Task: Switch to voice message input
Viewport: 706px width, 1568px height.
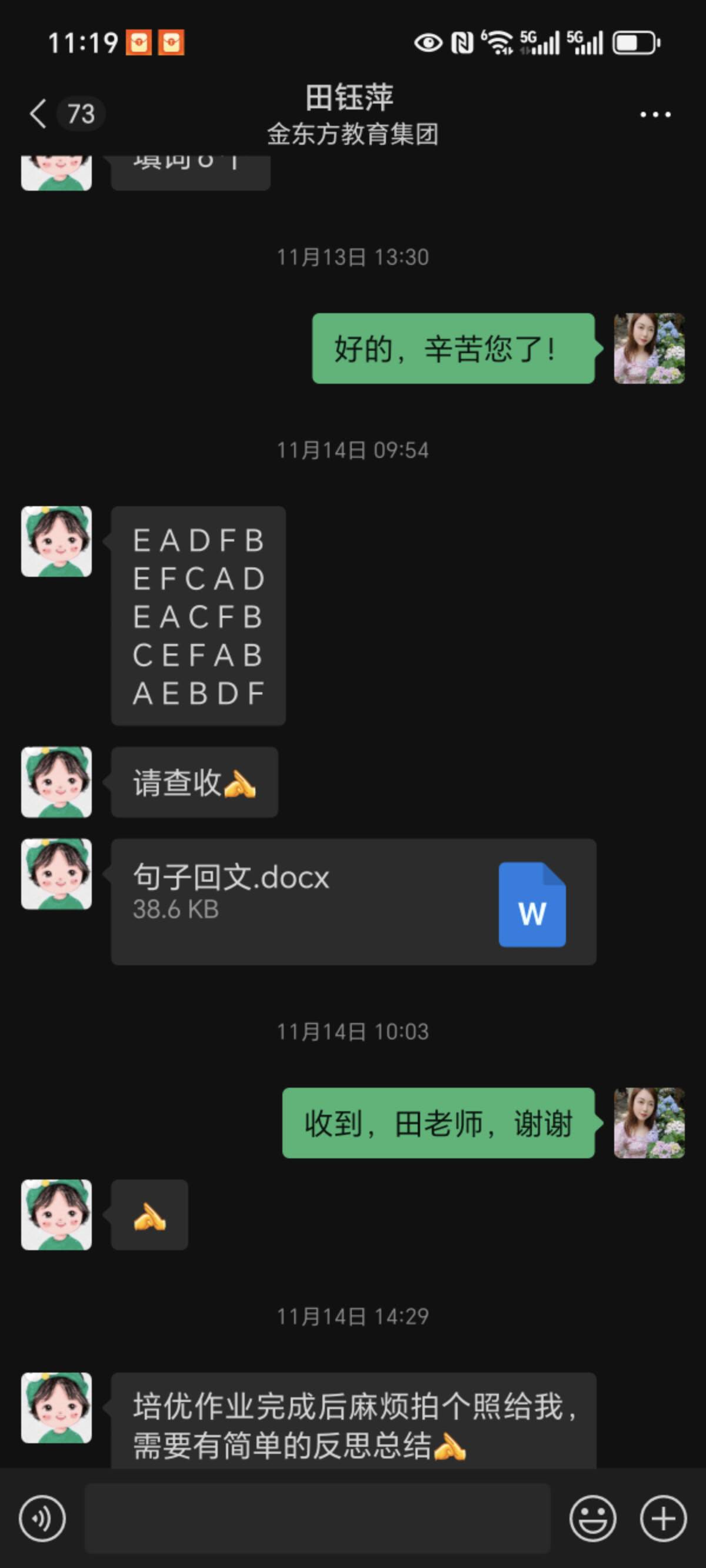Action: (42, 1518)
